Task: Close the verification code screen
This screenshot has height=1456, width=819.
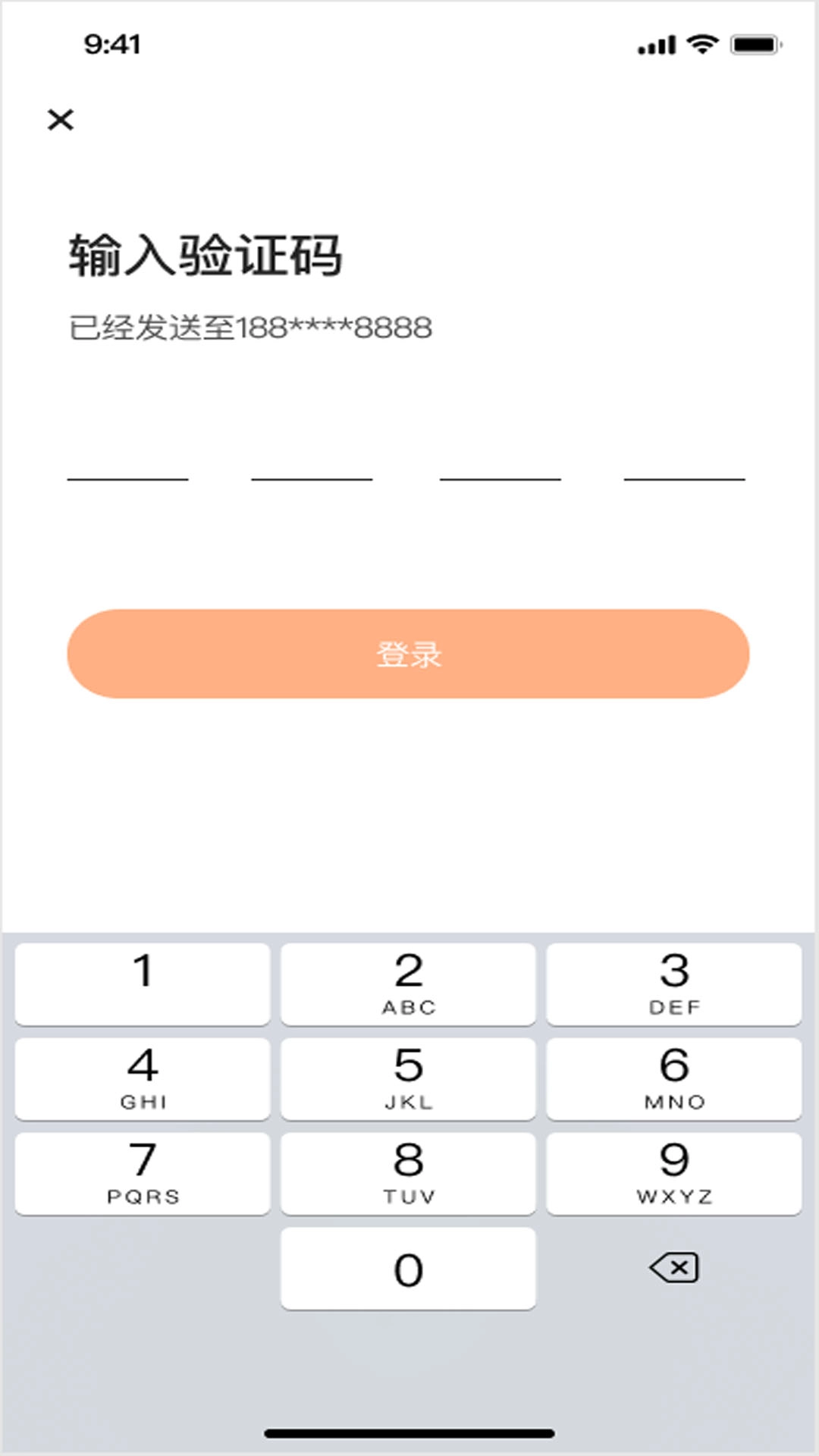Action: pos(61,120)
